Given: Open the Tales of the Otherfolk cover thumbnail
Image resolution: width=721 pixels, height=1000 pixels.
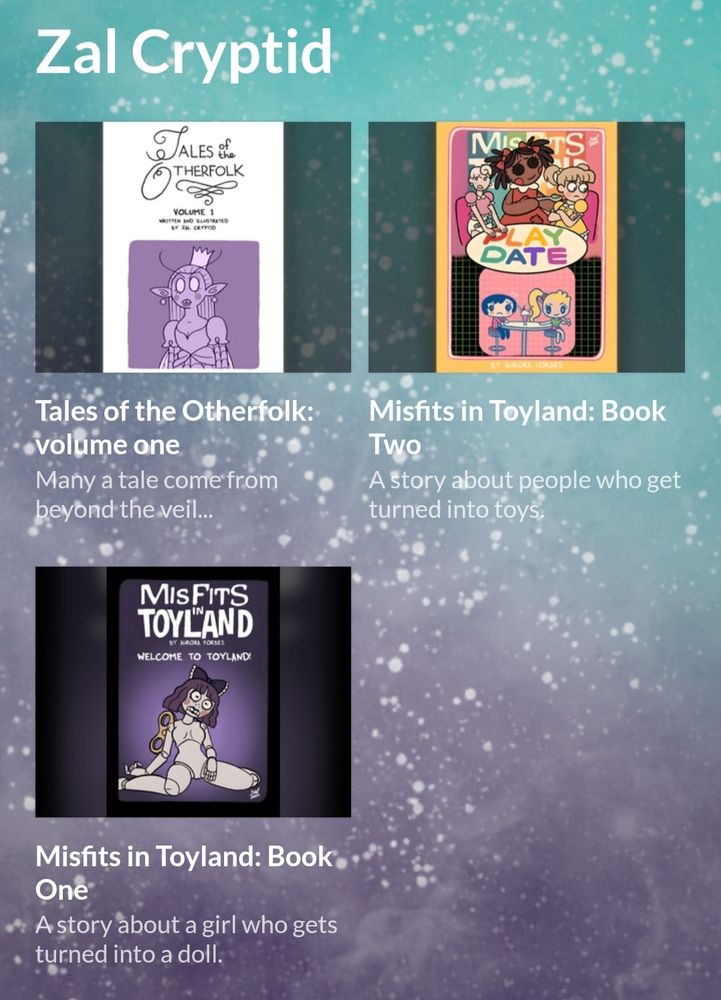Looking at the screenshot, I should pyautogui.click(x=193, y=247).
